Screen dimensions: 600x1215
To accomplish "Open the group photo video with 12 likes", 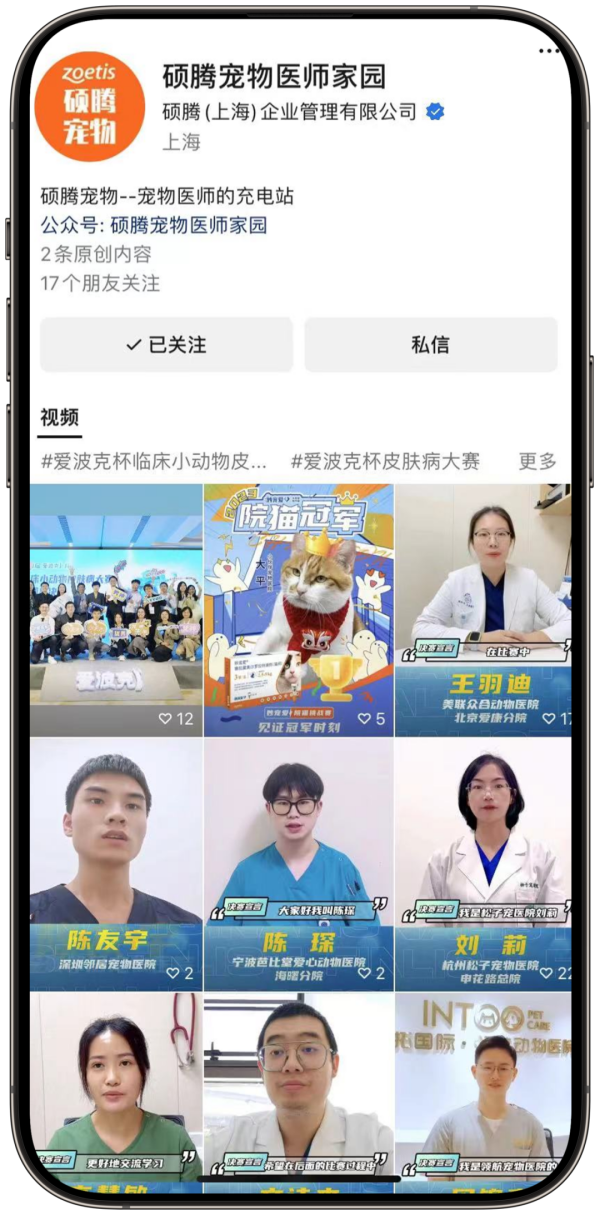I will (x=116, y=610).
